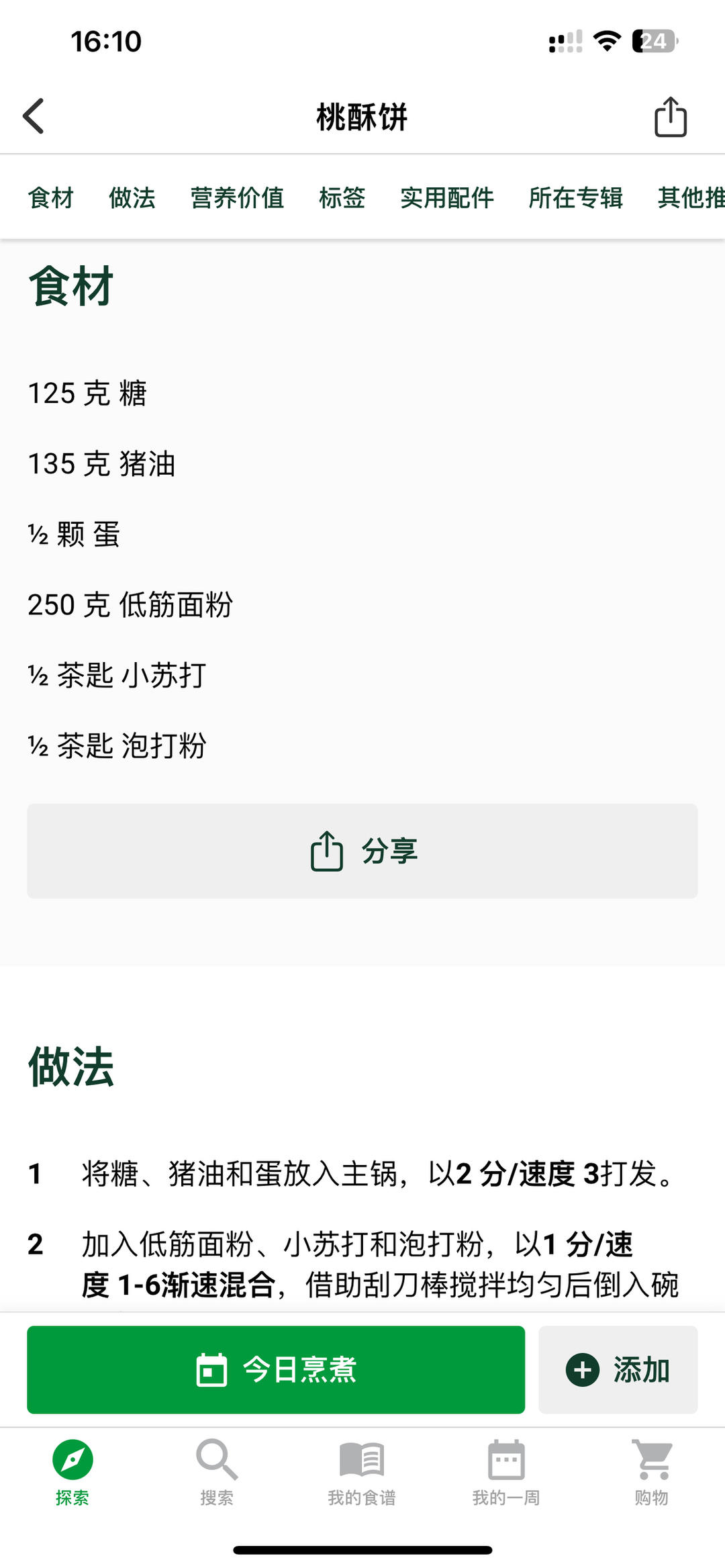Open the 营养价值 tab
This screenshot has height=1568, width=725.
pos(237,197)
